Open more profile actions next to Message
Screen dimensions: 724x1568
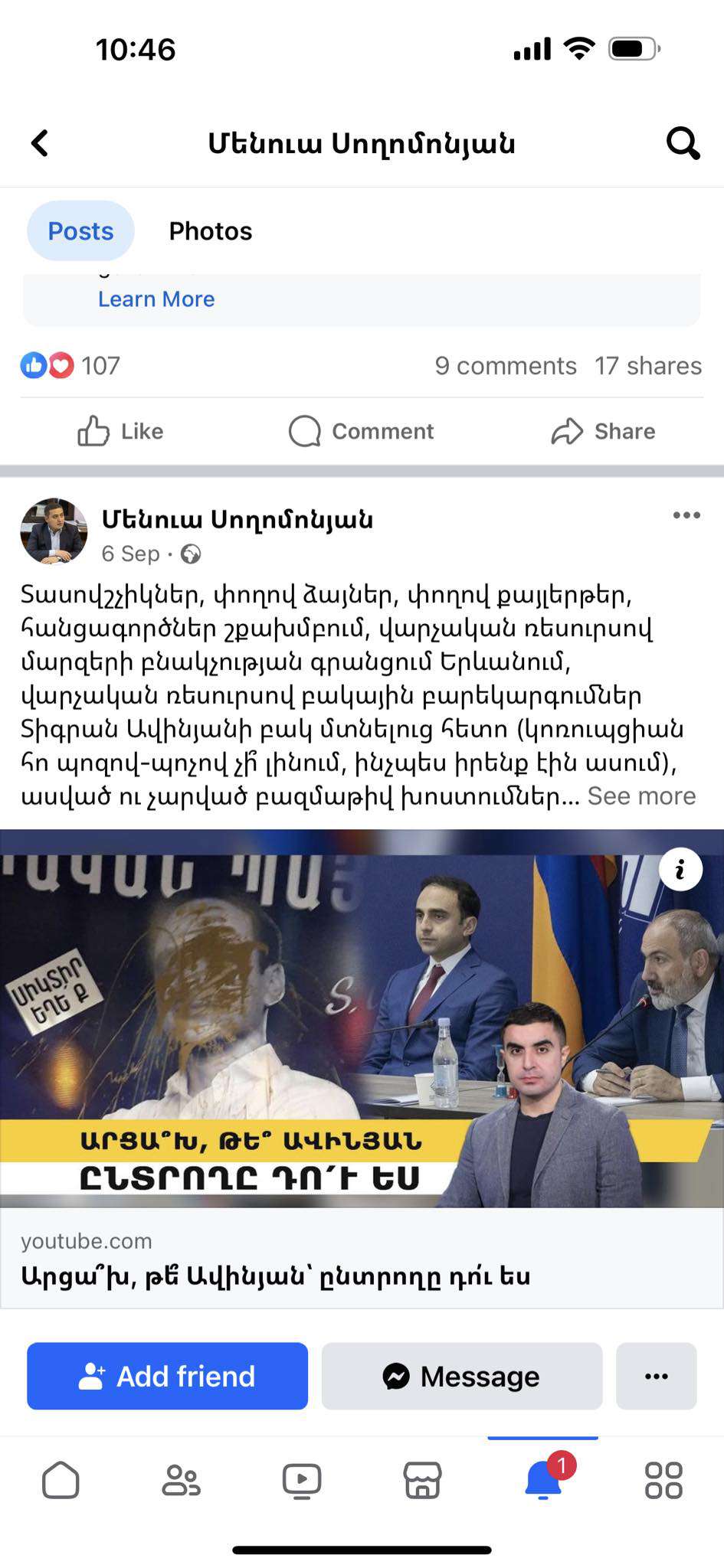[x=657, y=1376]
